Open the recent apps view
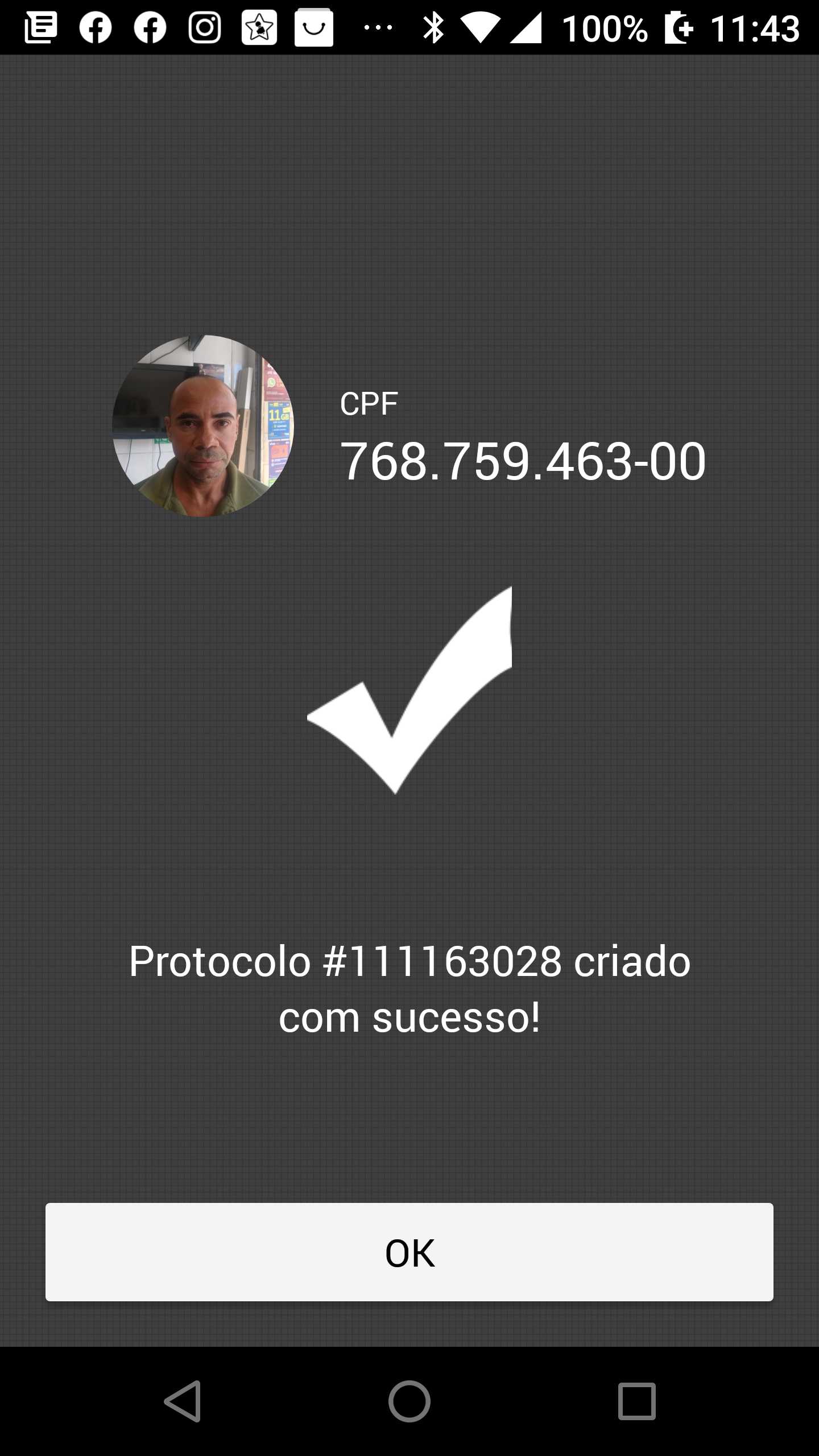Screen dimensions: 819x1456 (x=636, y=1401)
